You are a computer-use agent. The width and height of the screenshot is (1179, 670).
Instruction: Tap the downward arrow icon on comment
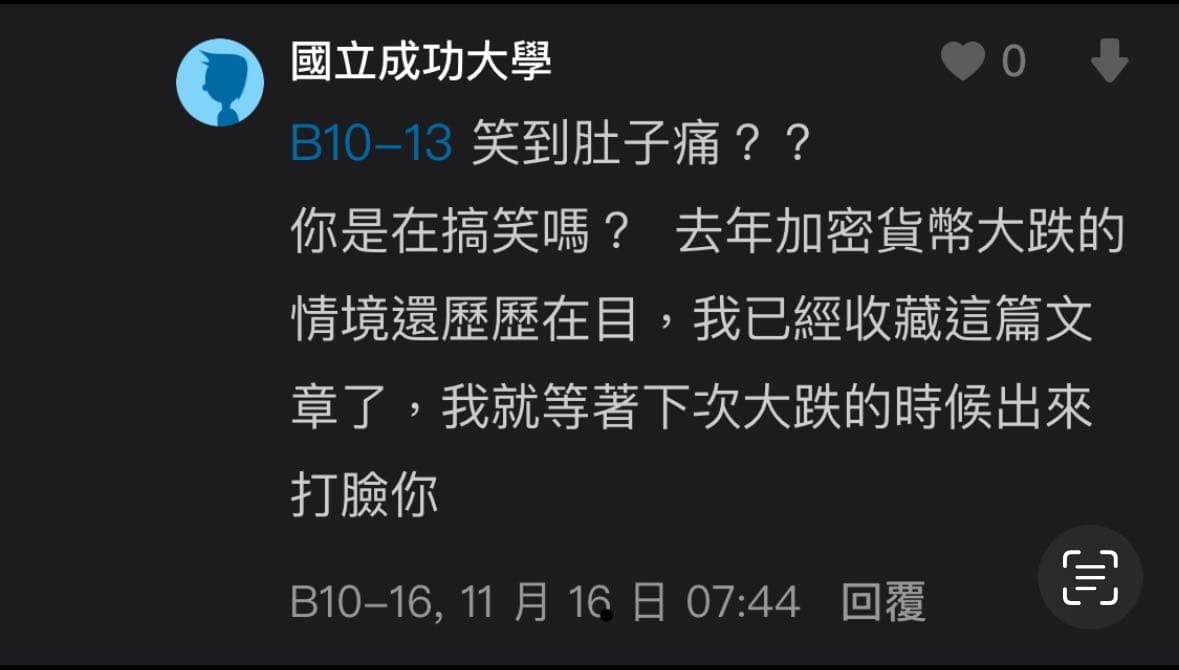(x=1108, y=63)
